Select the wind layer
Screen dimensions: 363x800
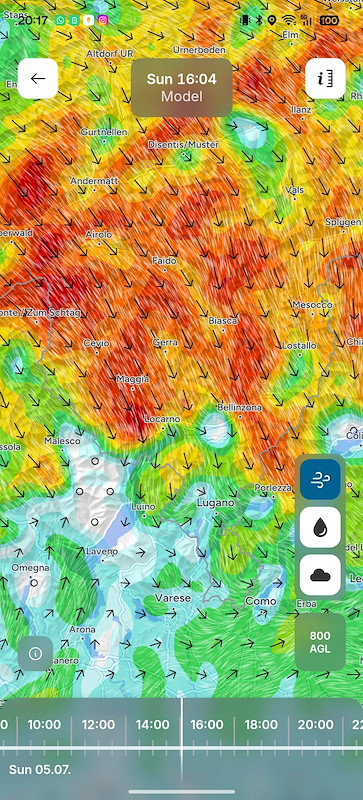pyautogui.click(x=320, y=479)
